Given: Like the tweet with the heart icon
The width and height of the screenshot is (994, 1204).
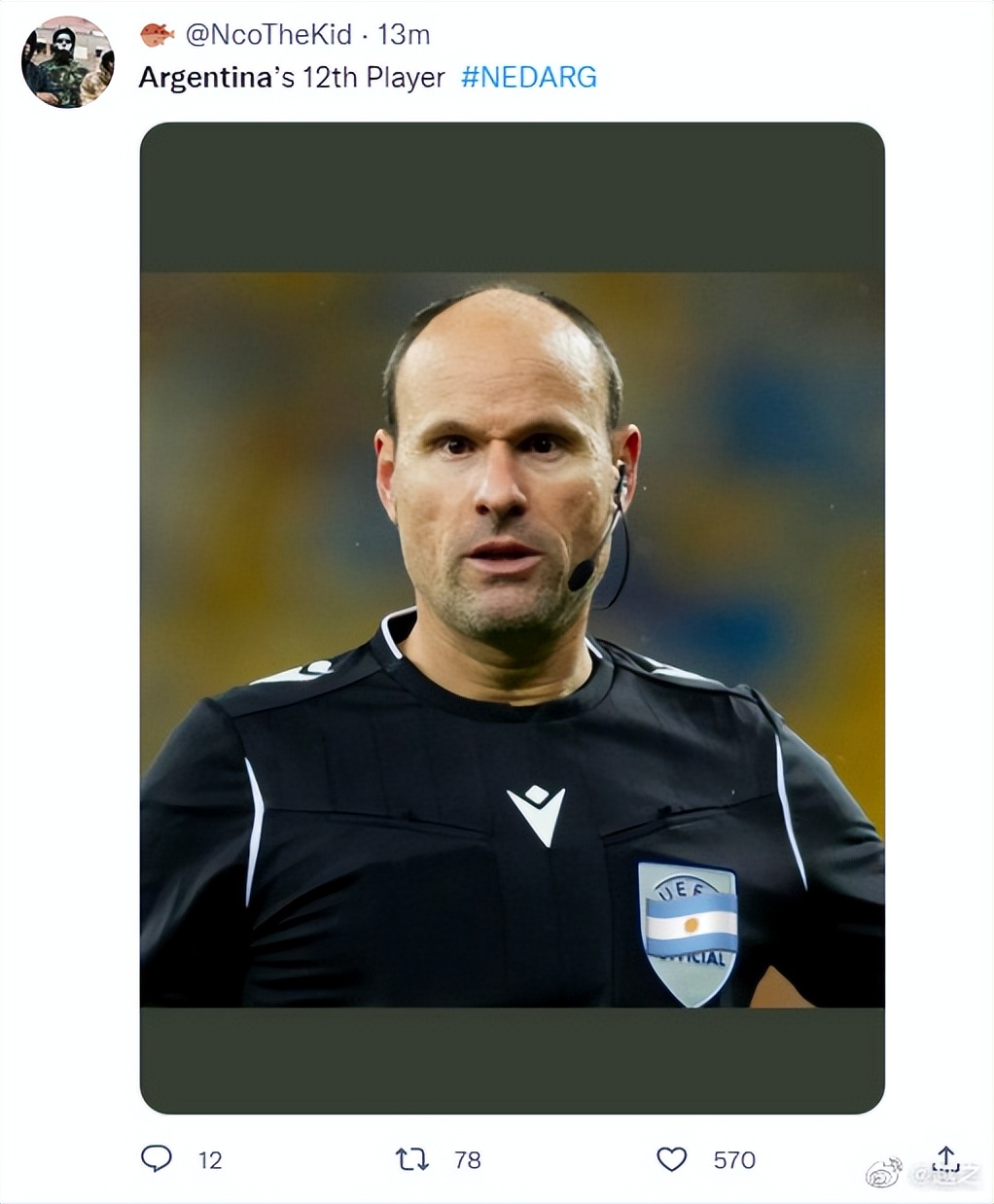Looking at the screenshot, I should click(671, 1159).
